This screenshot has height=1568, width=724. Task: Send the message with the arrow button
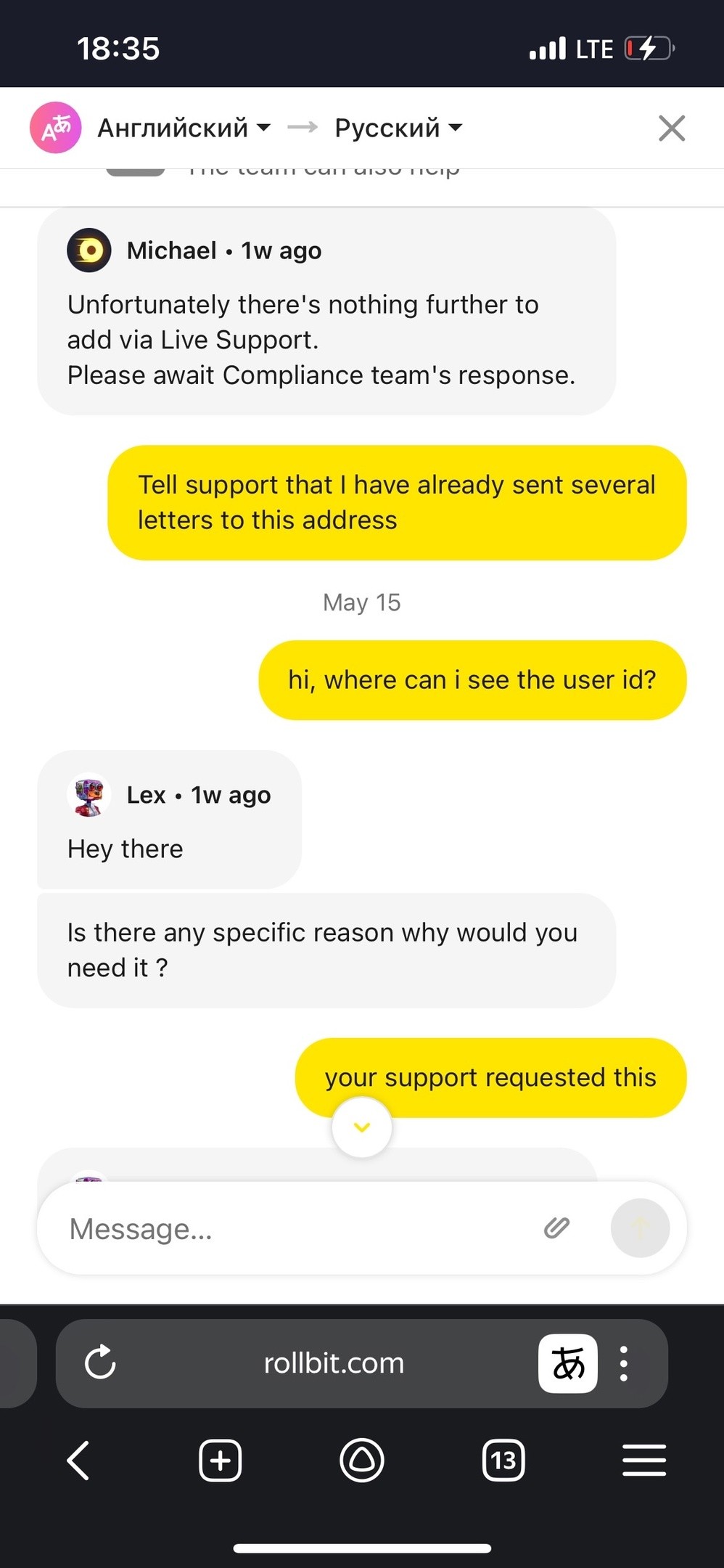pyautogui.click(x=640, y=1228)
